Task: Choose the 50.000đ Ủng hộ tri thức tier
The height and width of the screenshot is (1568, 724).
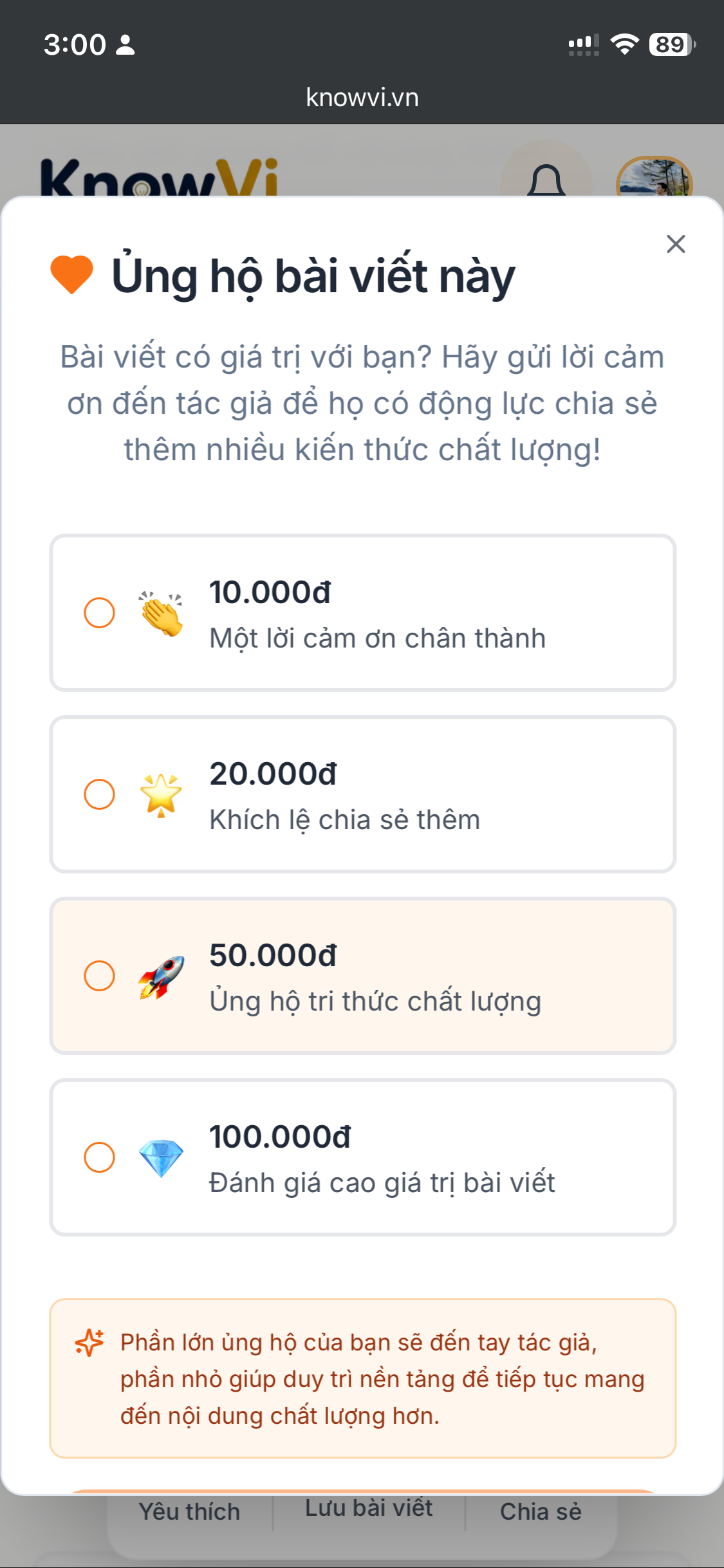Action: (100, 975)
